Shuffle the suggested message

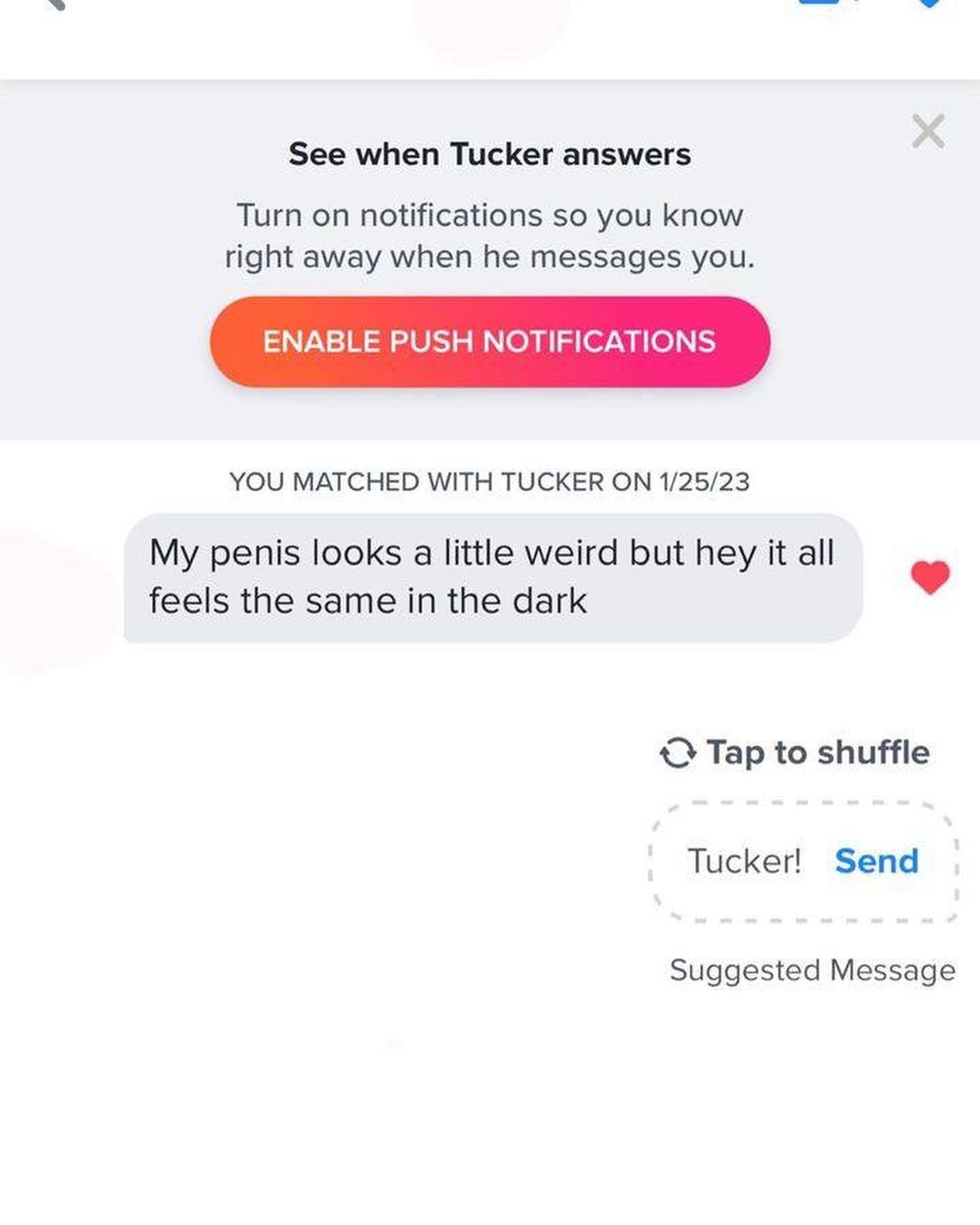pyautogui.click(x=795, y=752)
